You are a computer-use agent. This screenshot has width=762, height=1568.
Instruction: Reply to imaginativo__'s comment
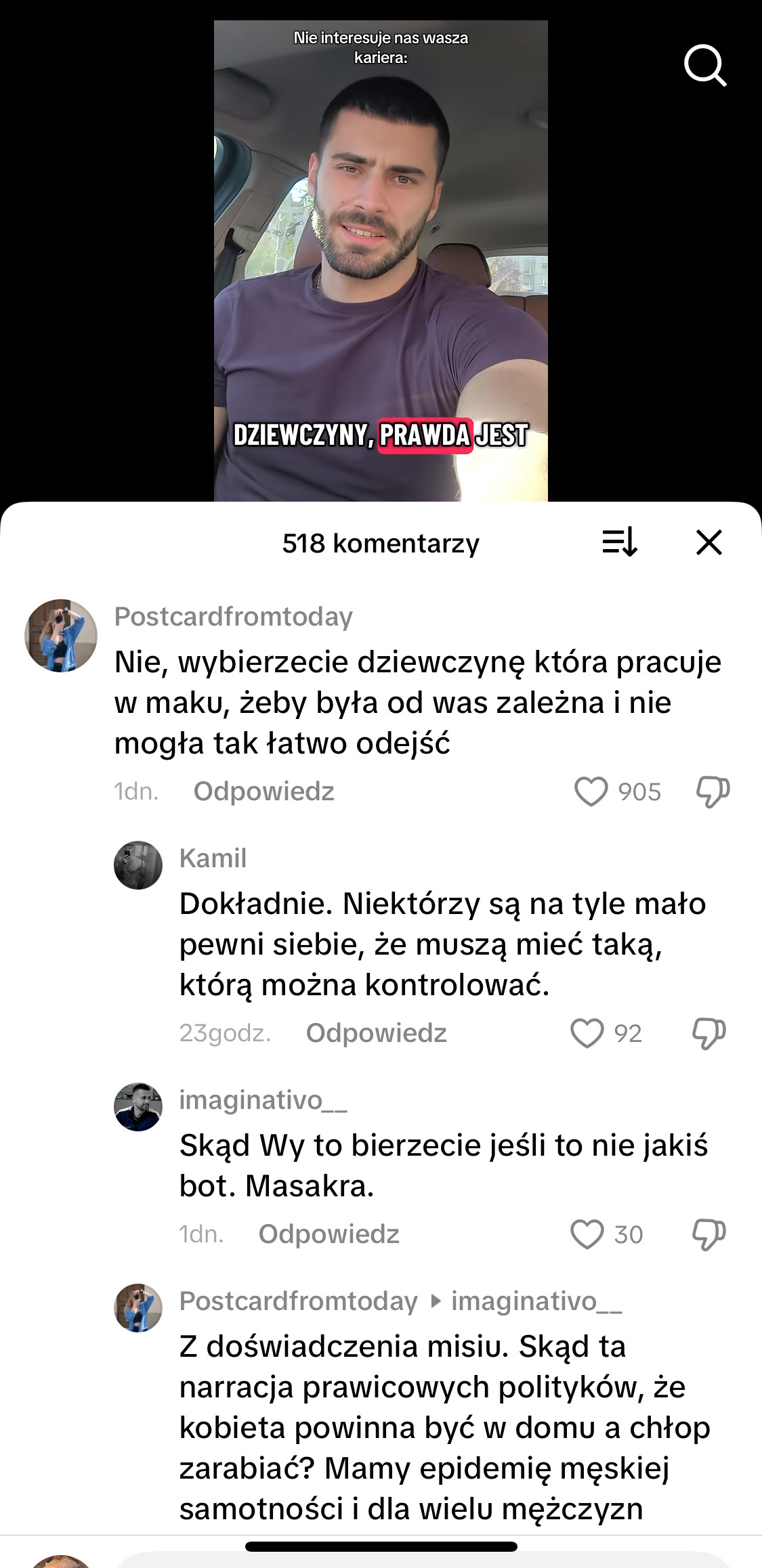(x=329, y=1234)
